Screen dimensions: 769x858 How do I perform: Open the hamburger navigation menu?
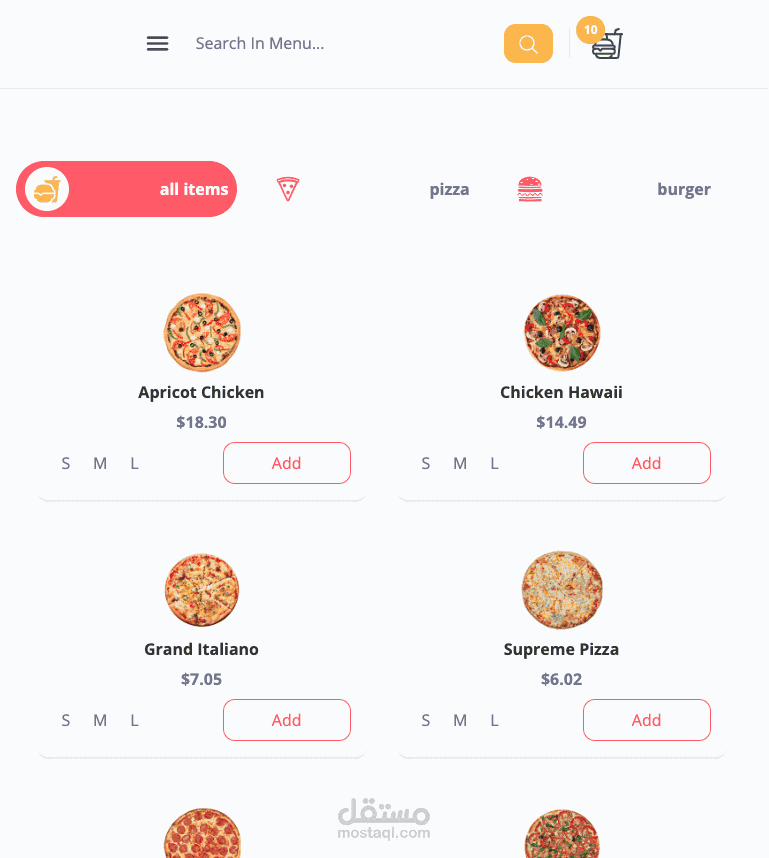(x=157, y=43)
